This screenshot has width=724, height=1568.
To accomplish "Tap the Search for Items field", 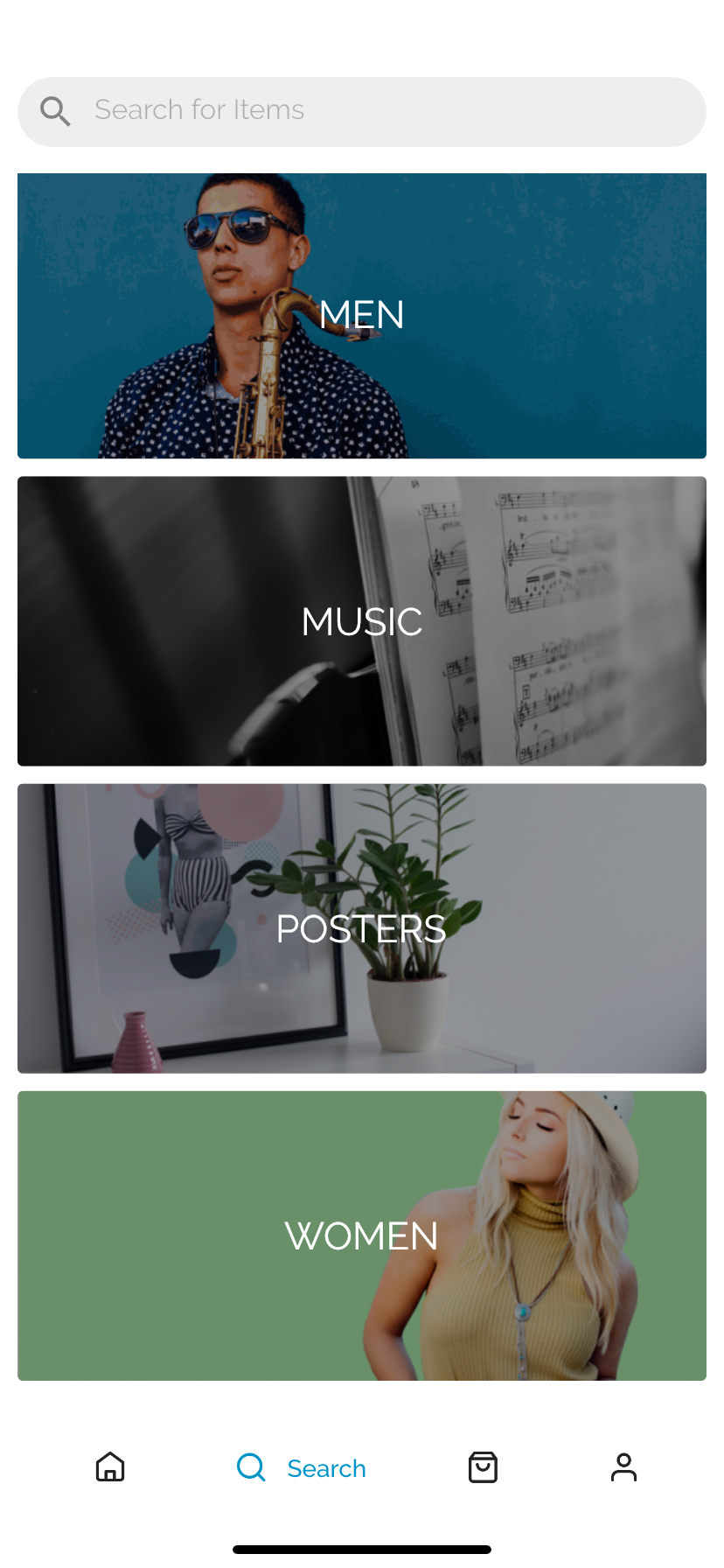I will click(x=362, y=111).
